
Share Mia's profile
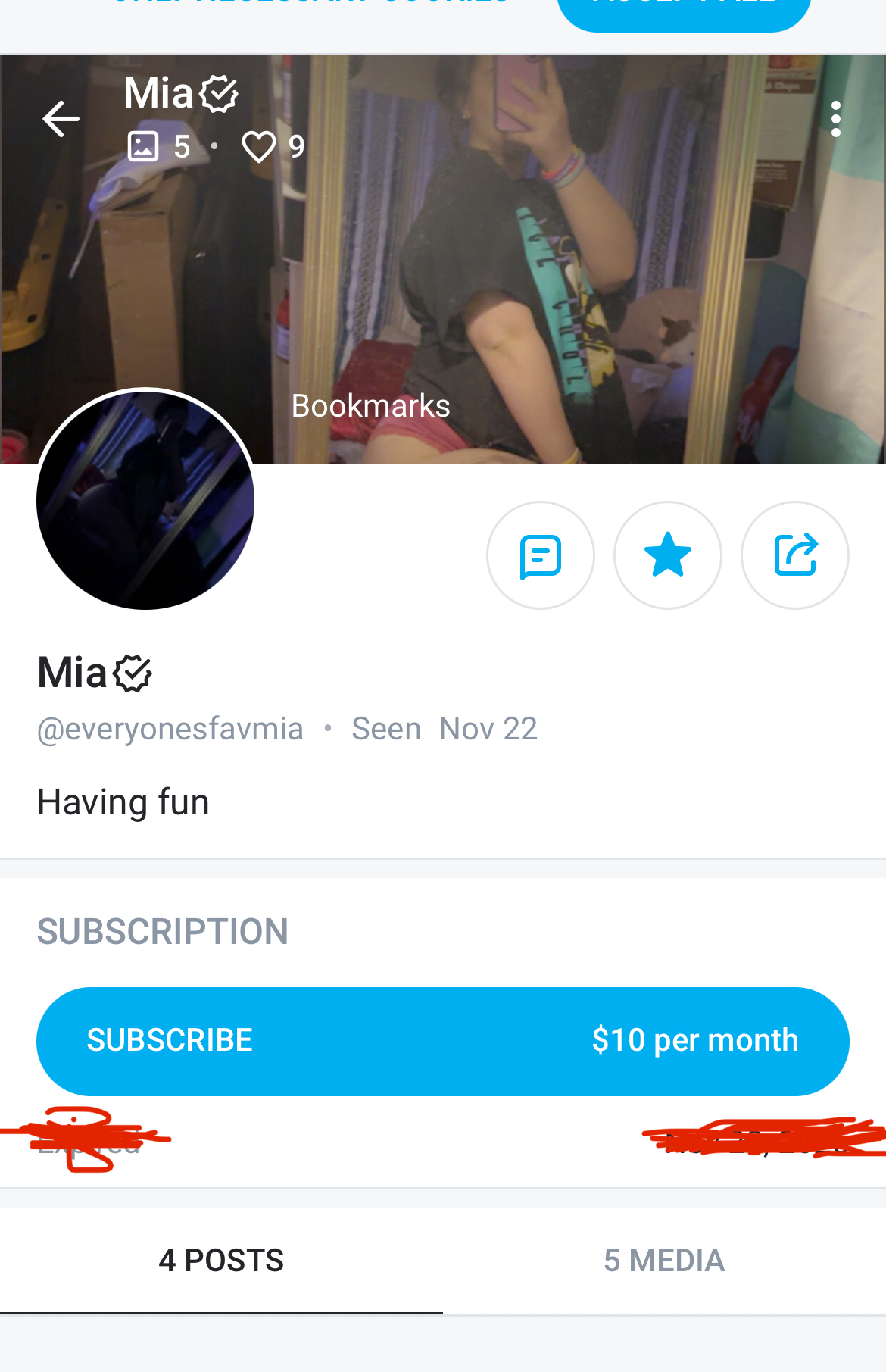[794, 555]
